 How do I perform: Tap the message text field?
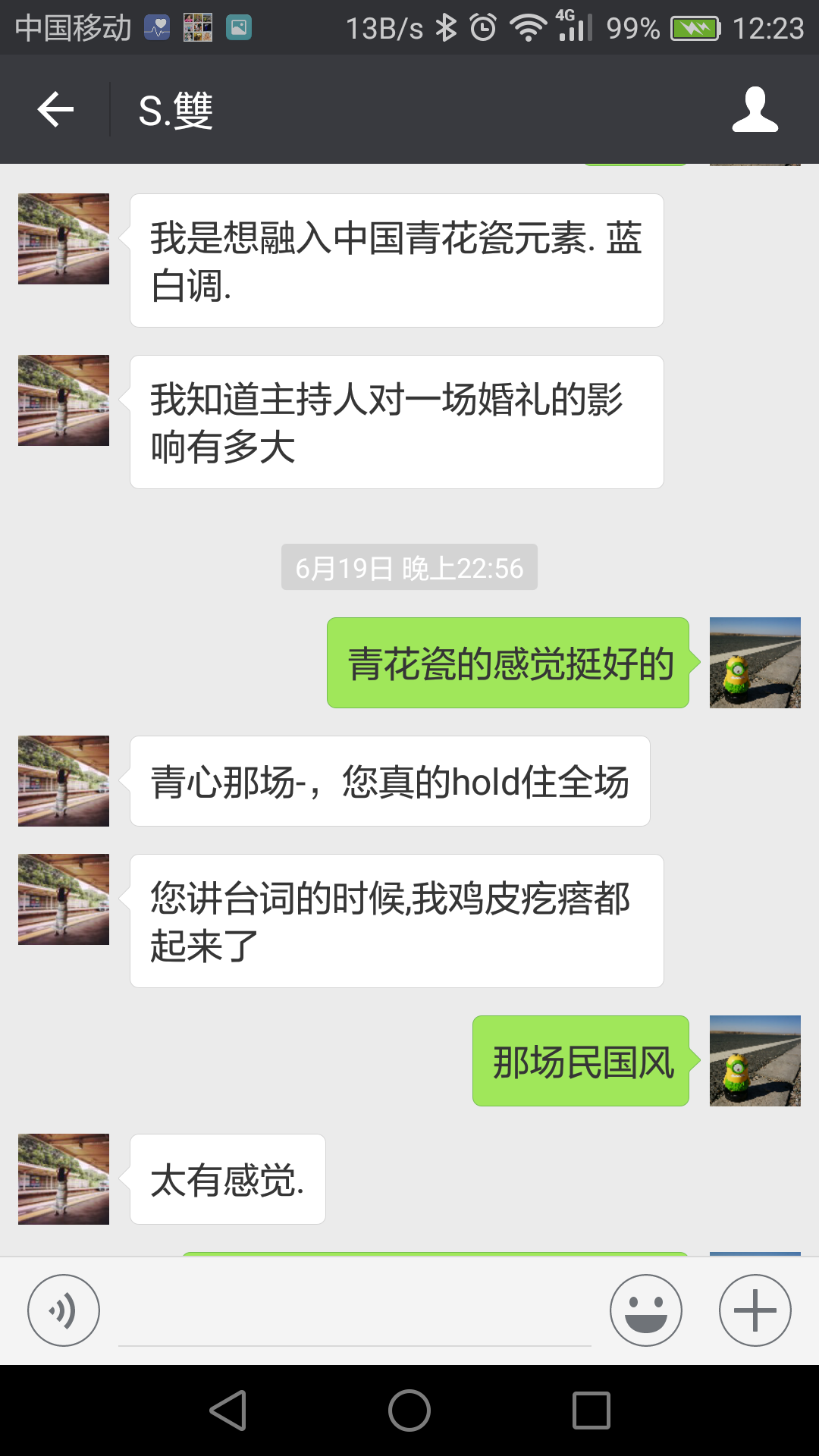(355, 1312)
